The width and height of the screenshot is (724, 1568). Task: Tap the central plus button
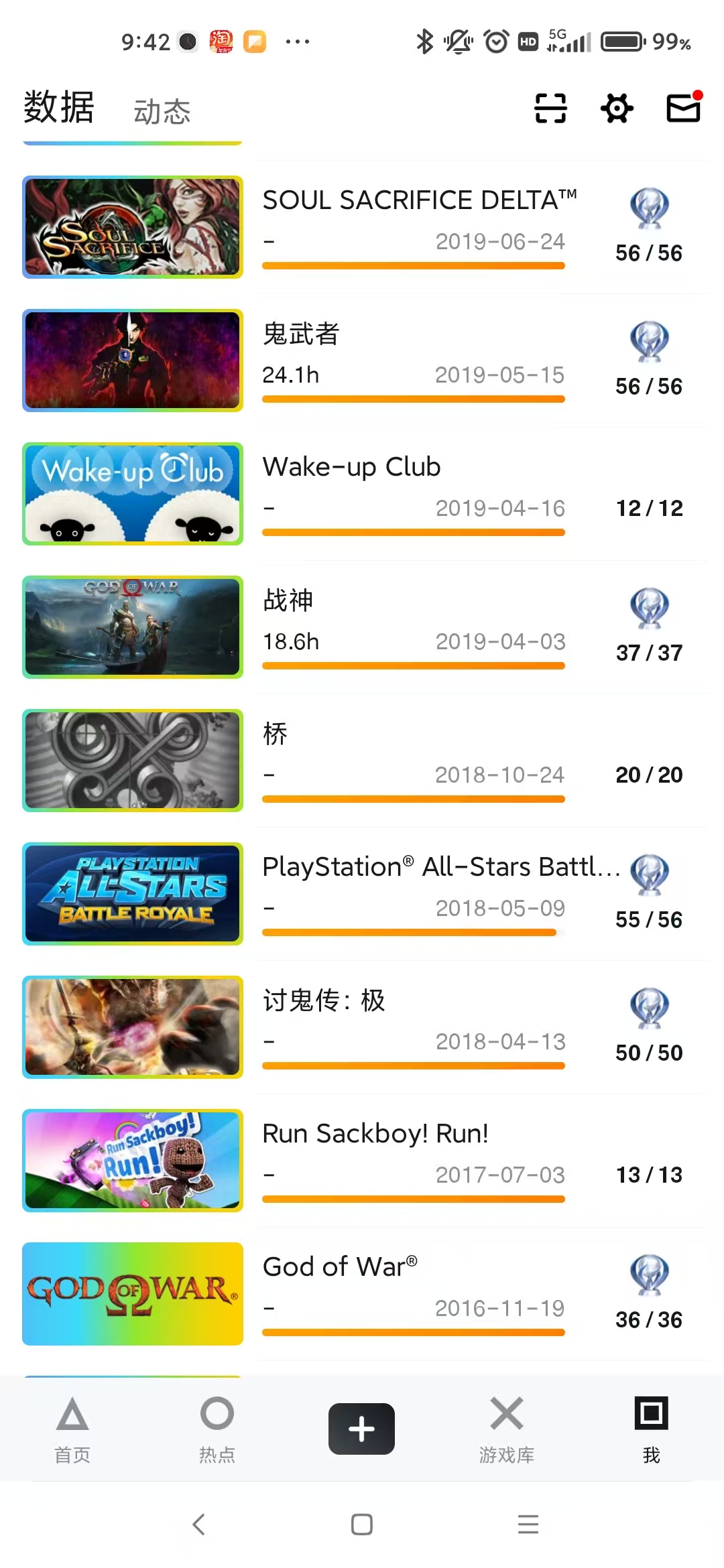361,1429
